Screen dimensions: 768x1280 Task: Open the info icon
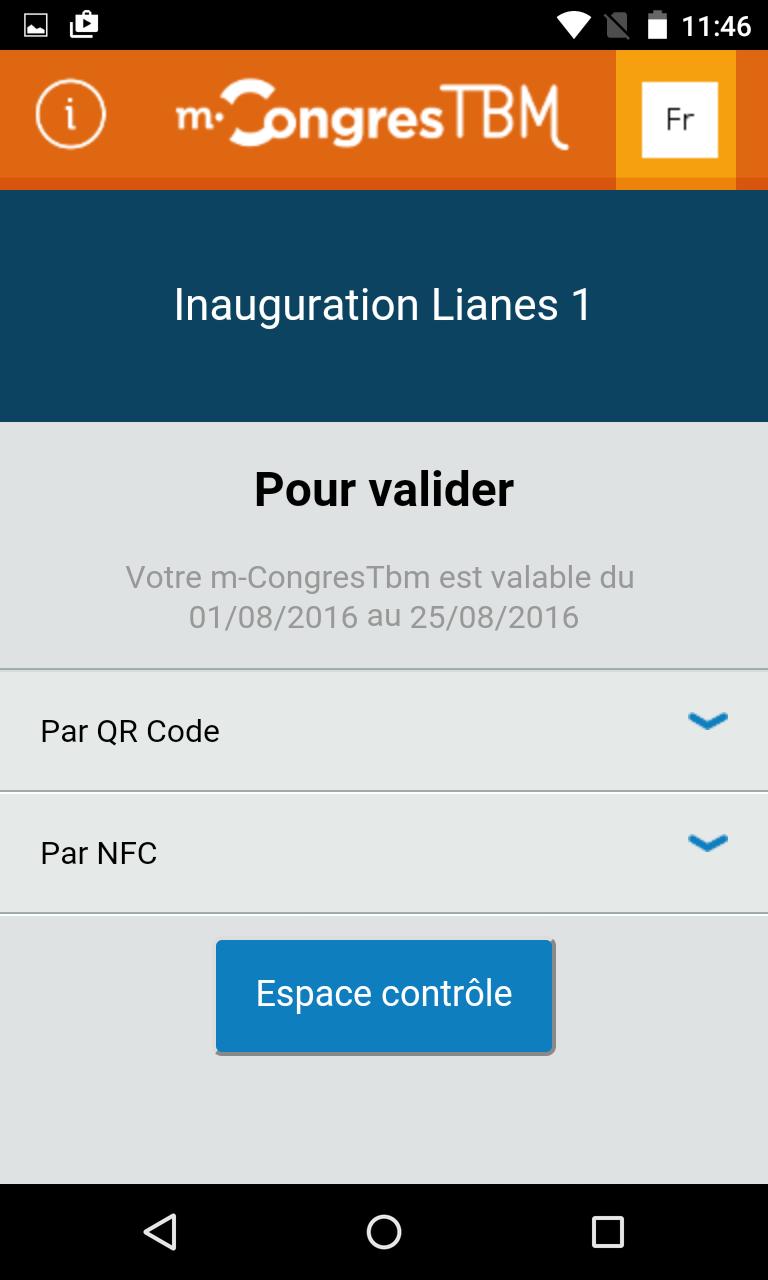[70, 116]
